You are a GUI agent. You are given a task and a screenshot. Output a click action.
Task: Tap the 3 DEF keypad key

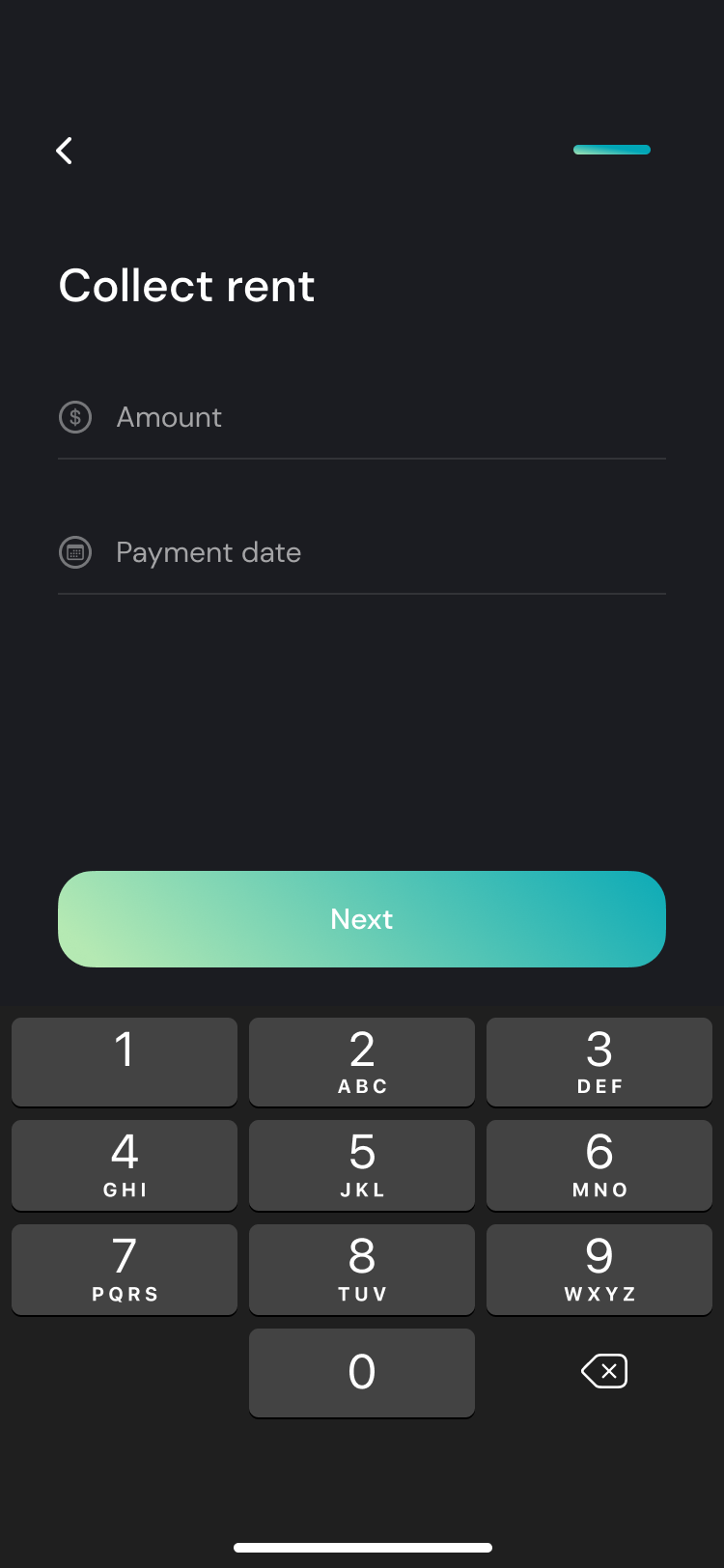[599, 1061]
